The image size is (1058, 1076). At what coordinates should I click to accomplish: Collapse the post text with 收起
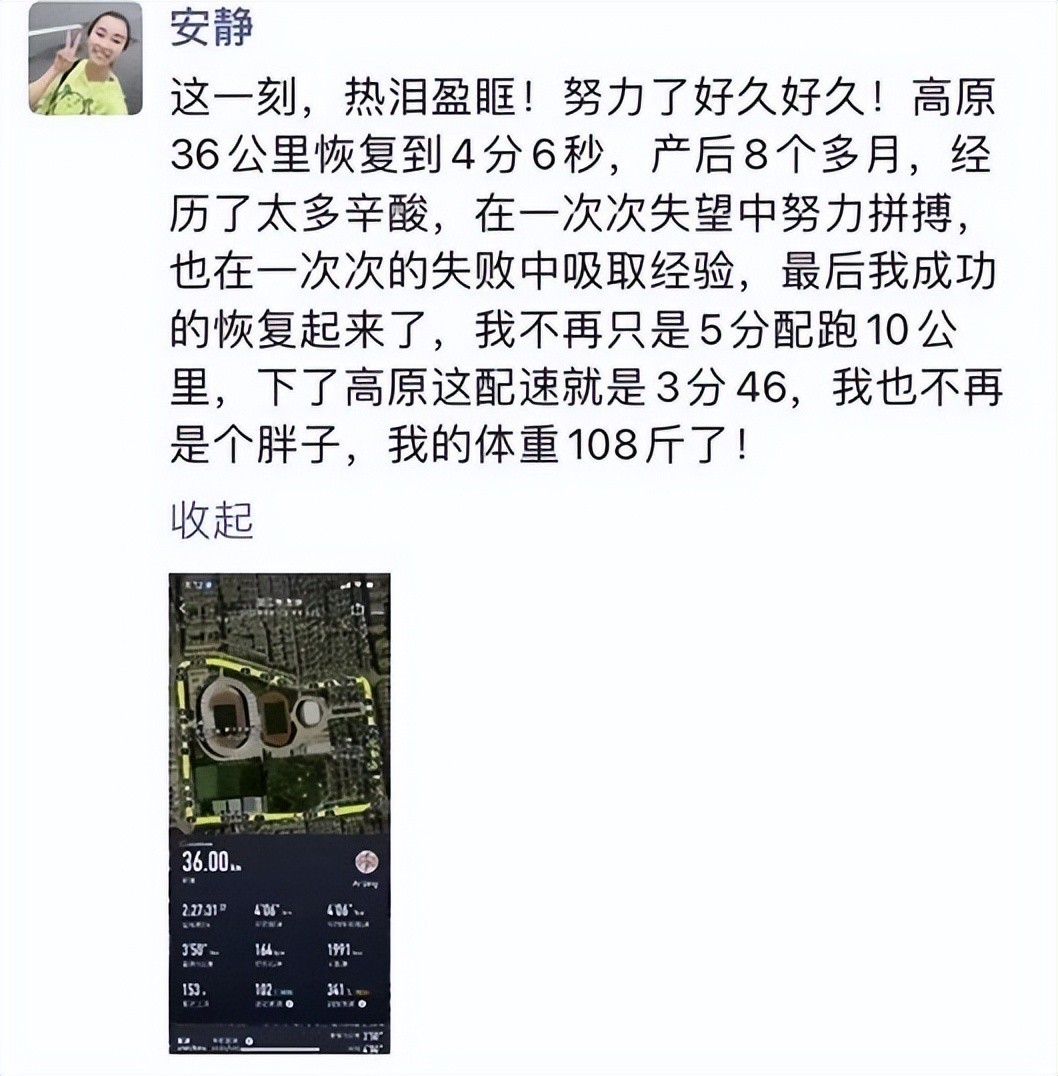[211, 520]
